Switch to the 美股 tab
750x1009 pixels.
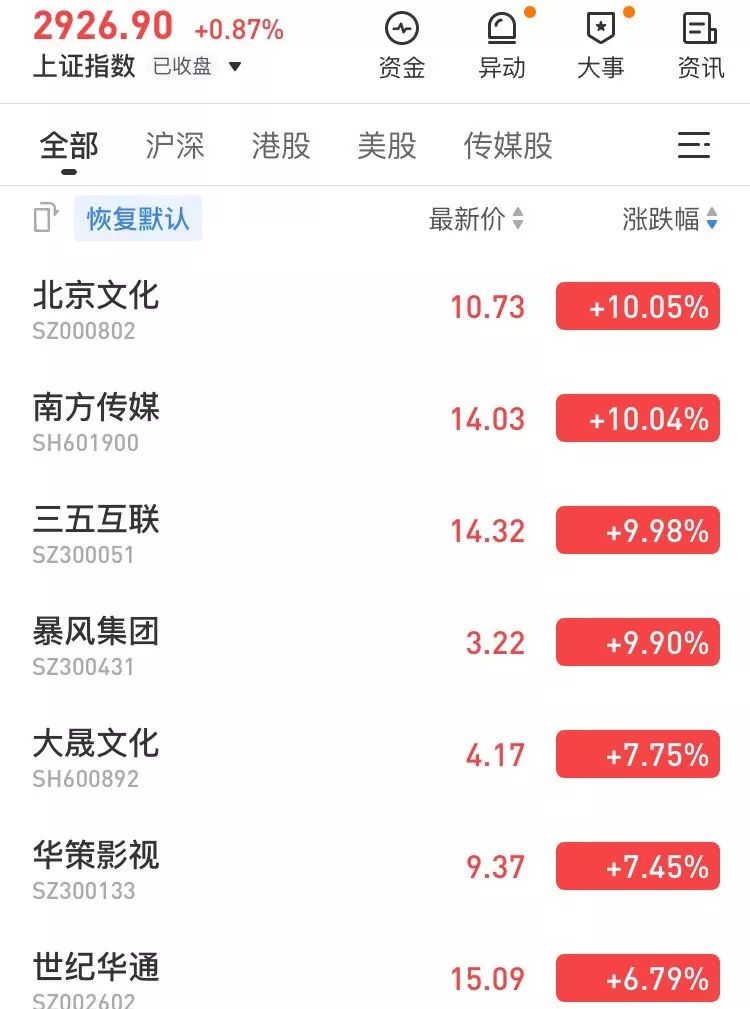(387, 146)
